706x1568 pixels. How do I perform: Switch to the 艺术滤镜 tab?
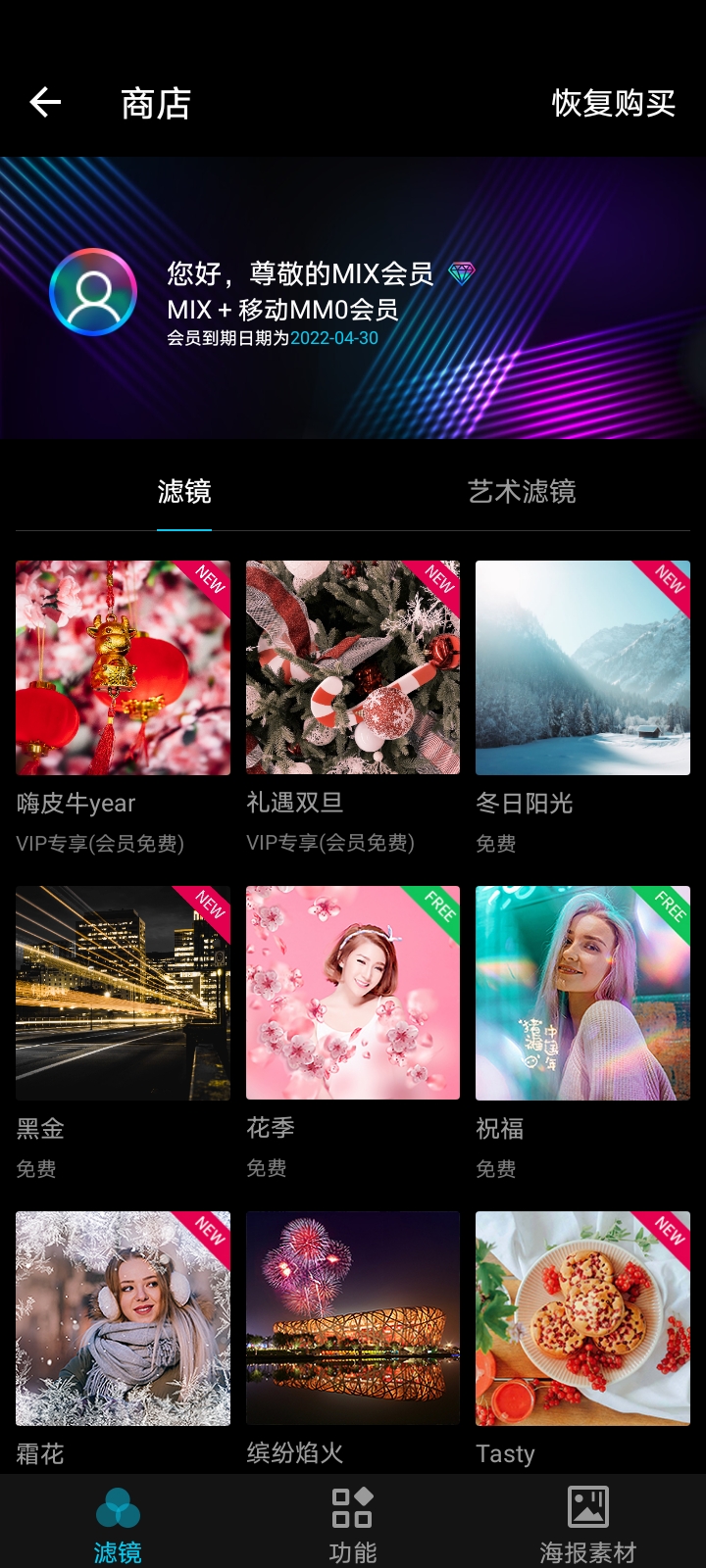pyautogui.click(x=522, y=491)
